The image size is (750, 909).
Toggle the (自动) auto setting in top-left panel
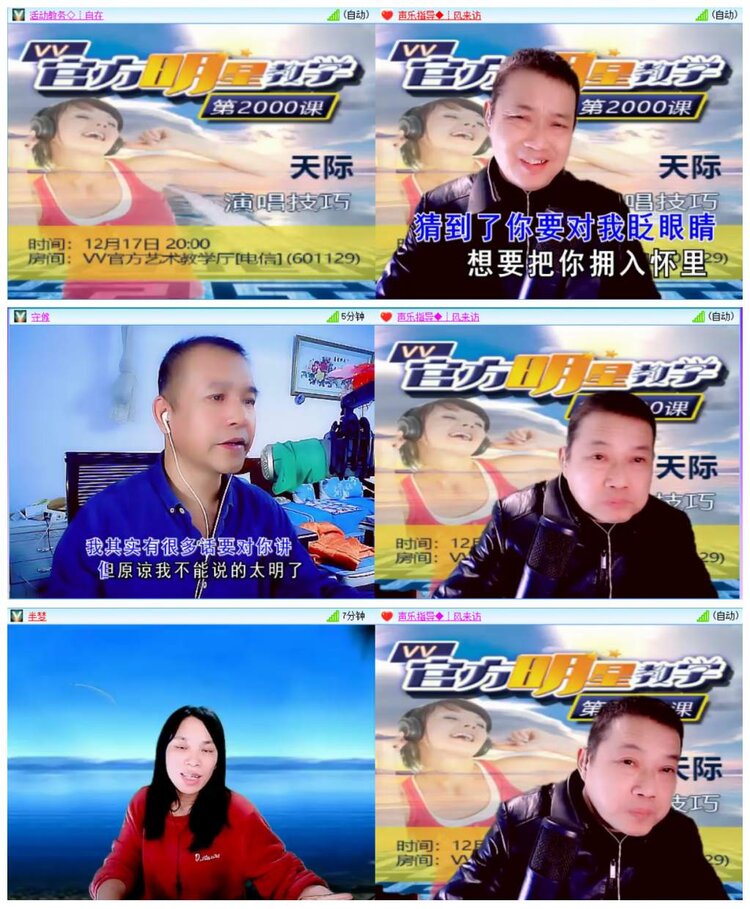354,14
